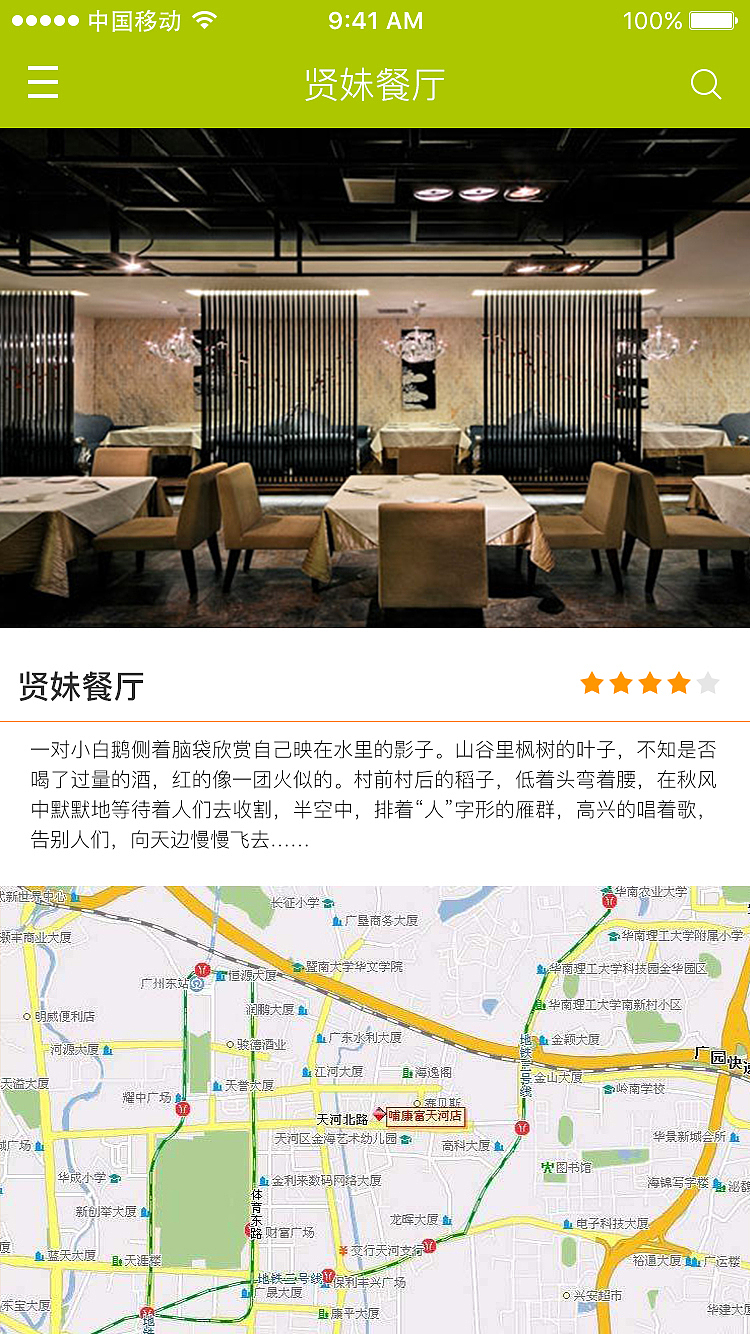This screenshot has height=1334, width=750.
Task: Tap the metro icon near 保利丰兴广场
Action: pyautogui.click(x=327, y=1275)
